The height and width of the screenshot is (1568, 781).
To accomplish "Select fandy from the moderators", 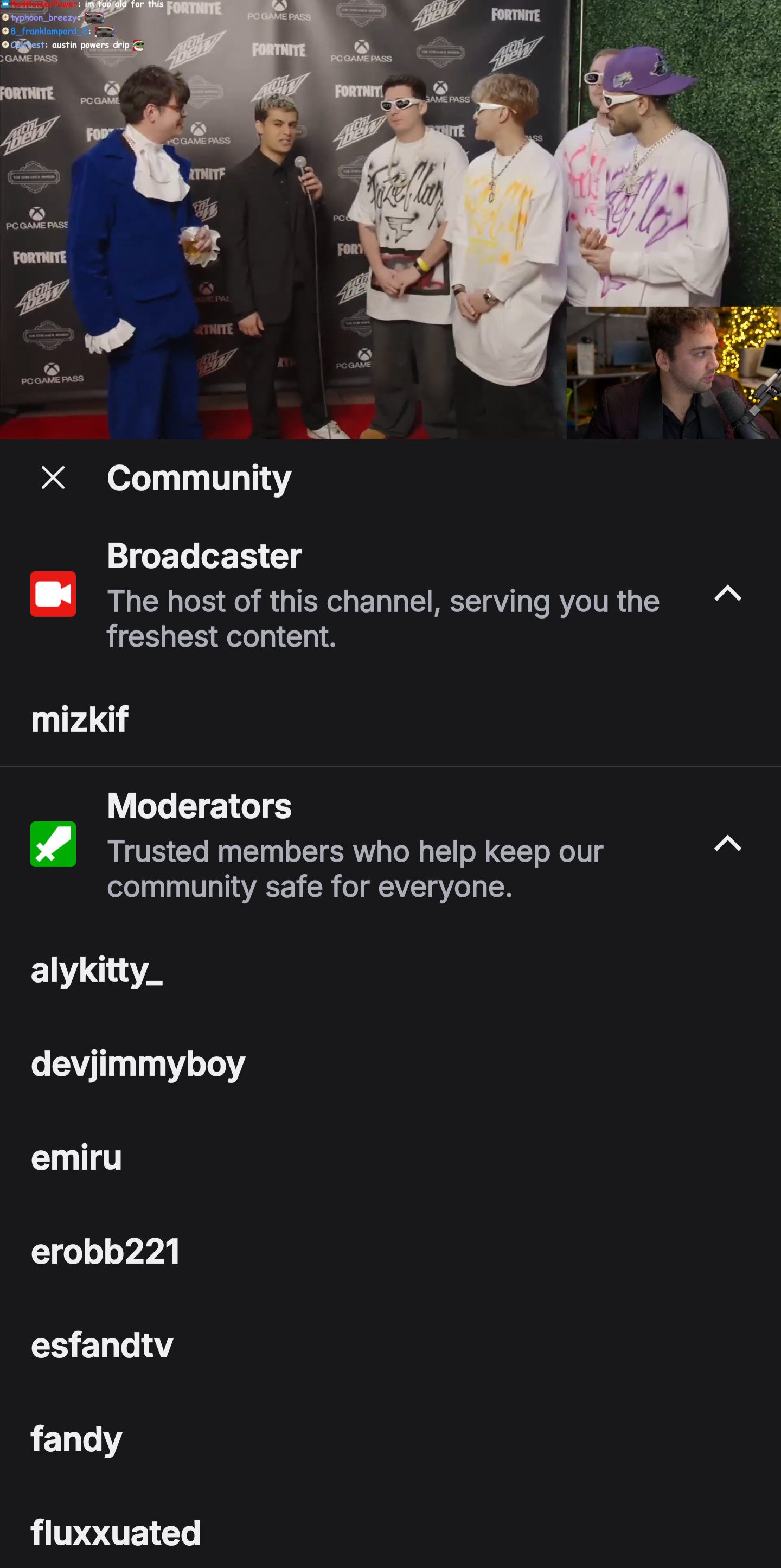I will tap(390, 1438).
